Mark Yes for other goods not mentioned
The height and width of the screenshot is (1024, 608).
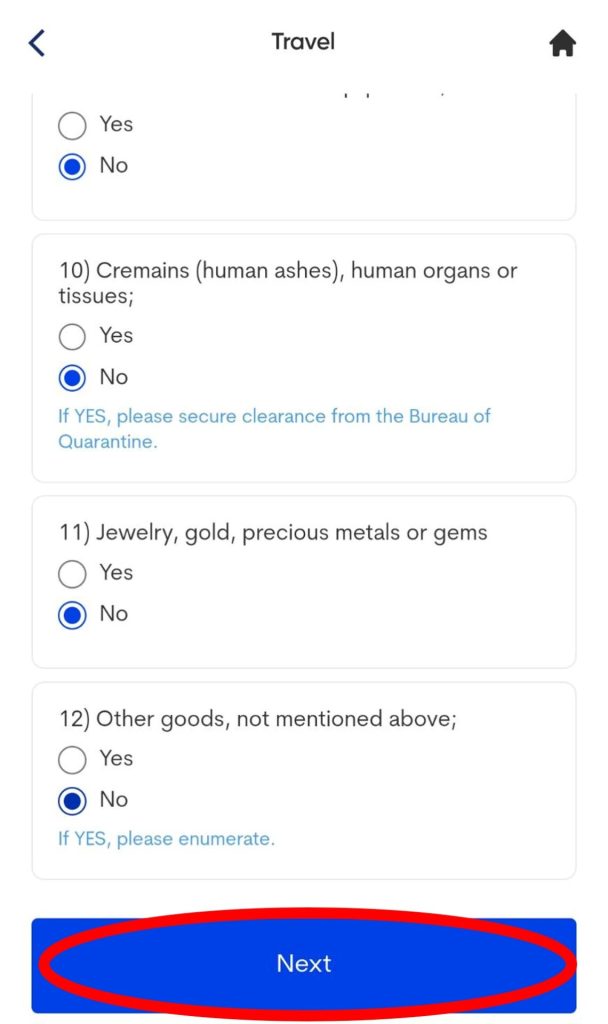[x=72, y=759]
